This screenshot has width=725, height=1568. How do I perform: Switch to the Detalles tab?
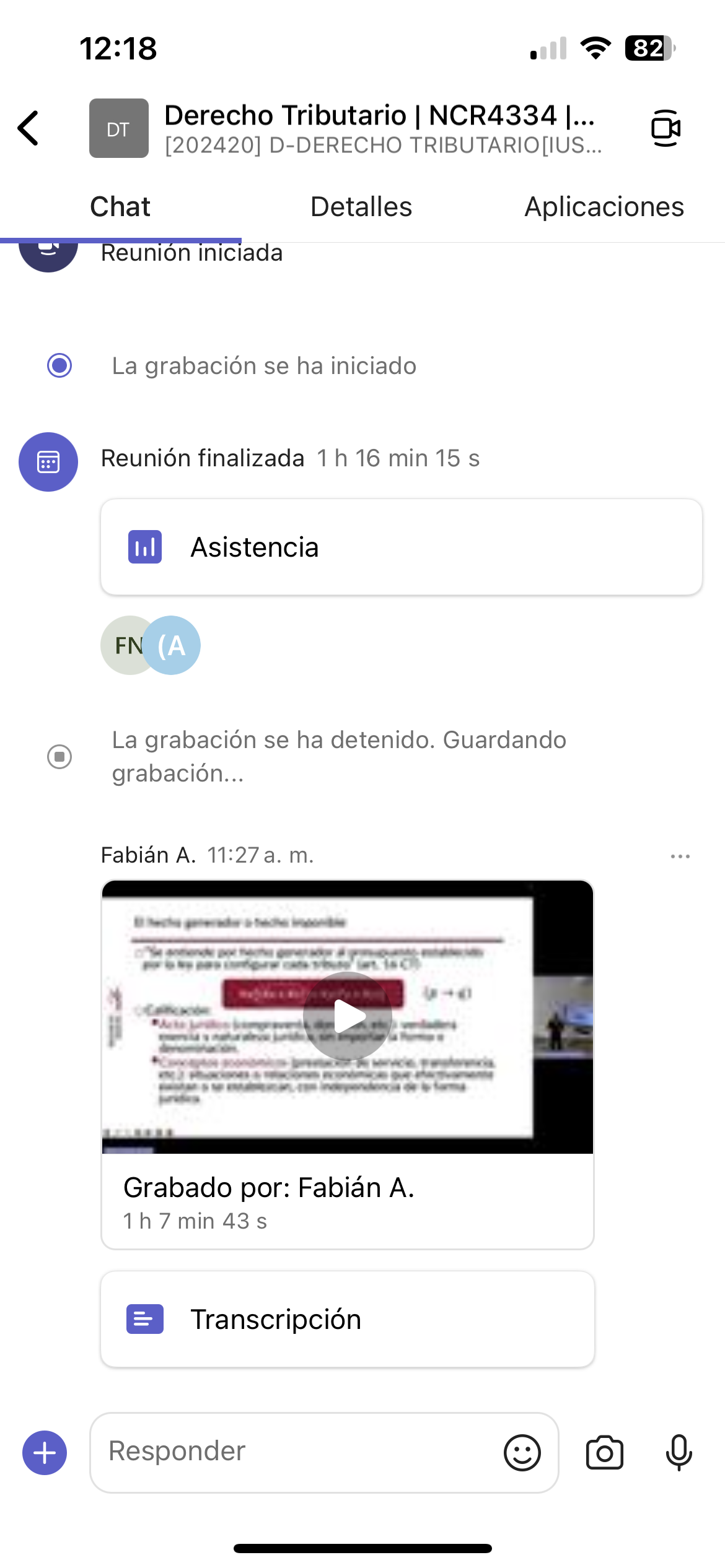pos(361,207)
